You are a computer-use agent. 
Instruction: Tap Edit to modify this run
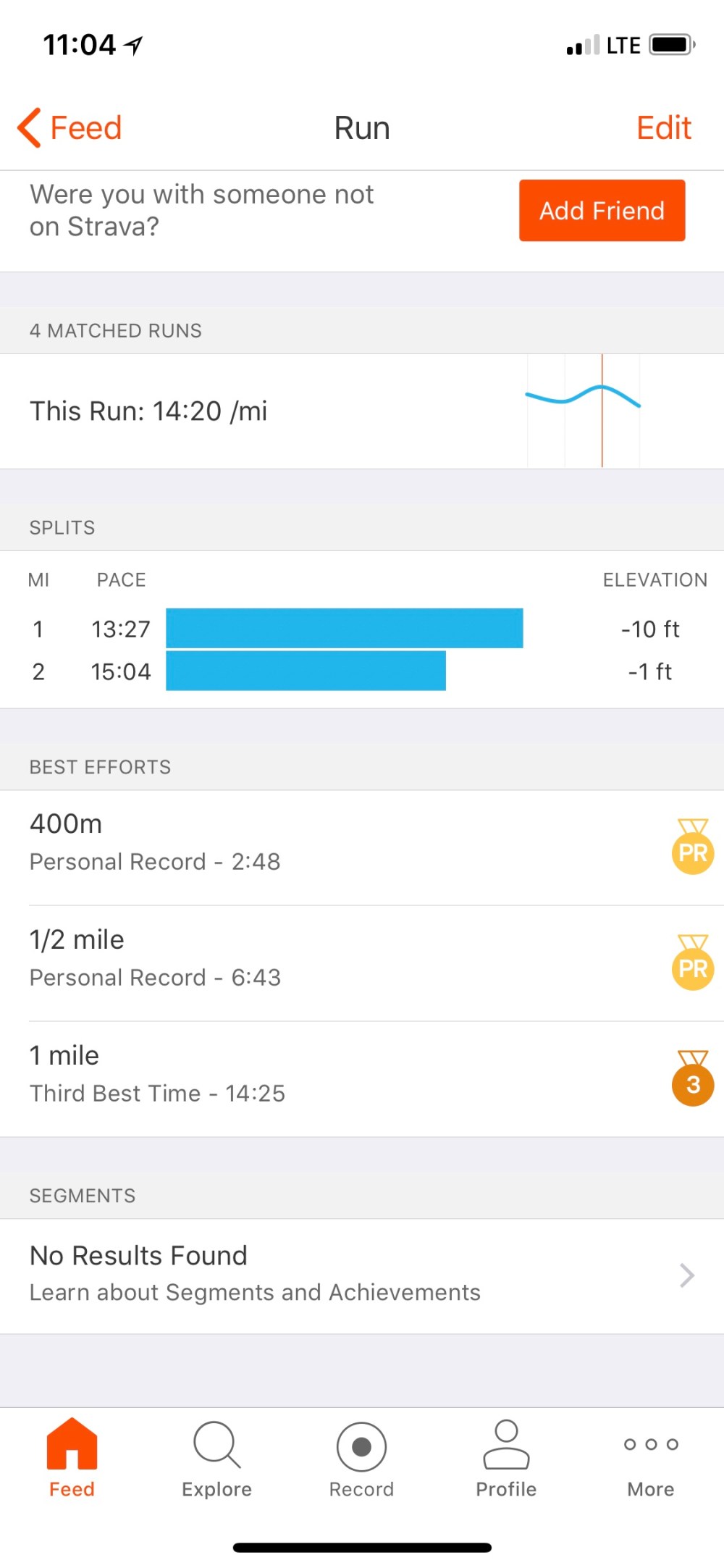tap(663, 128)
